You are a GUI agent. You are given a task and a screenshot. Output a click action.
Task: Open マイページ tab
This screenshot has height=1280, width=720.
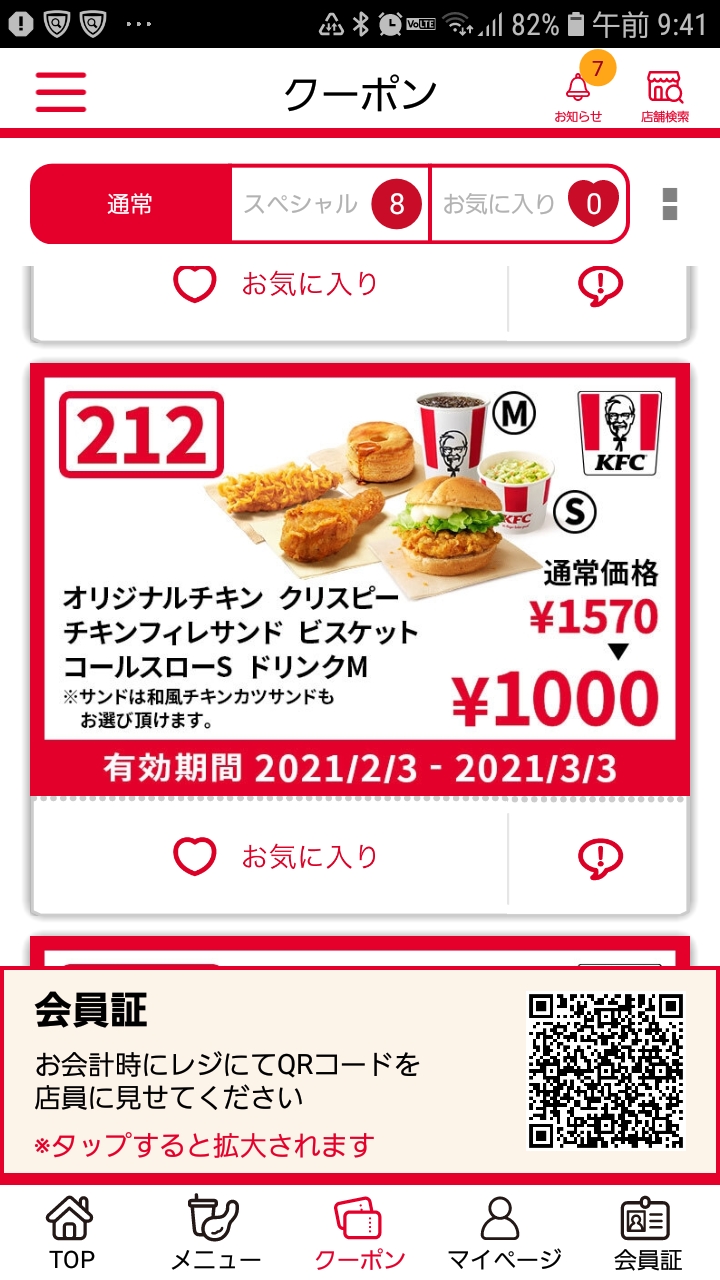point(503,1232)
